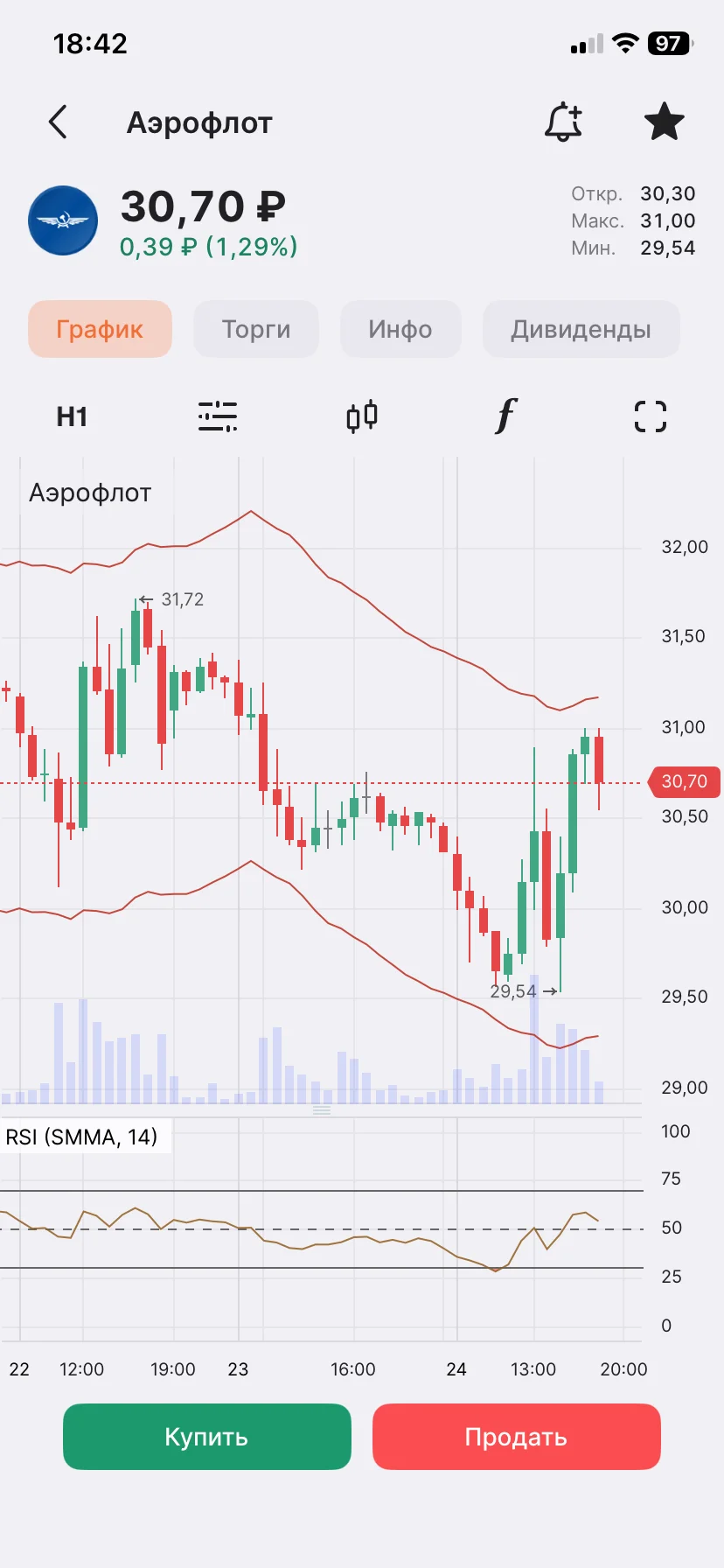
Task: Open the Инфо tab
Action: point(400,329)
